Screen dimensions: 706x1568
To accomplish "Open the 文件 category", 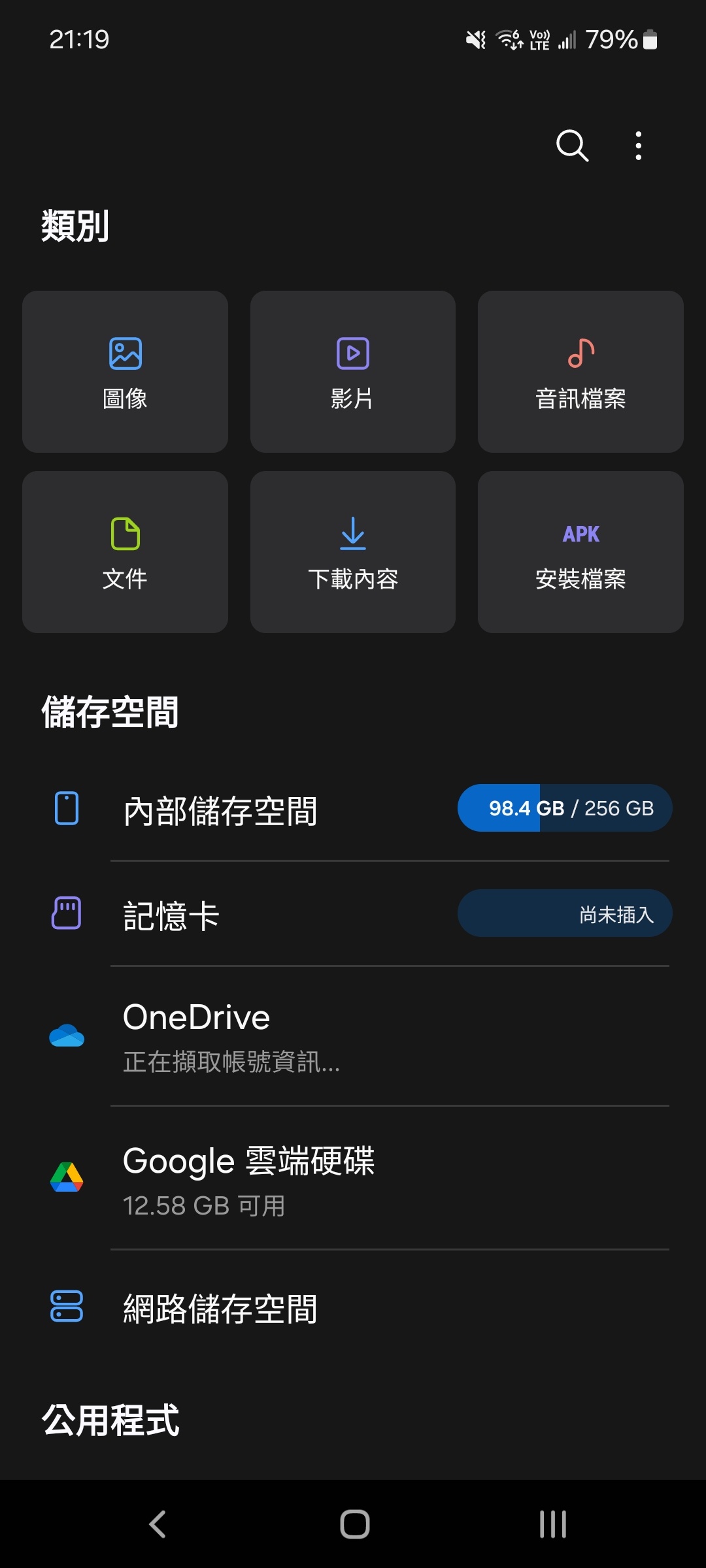I will [125, 552].
